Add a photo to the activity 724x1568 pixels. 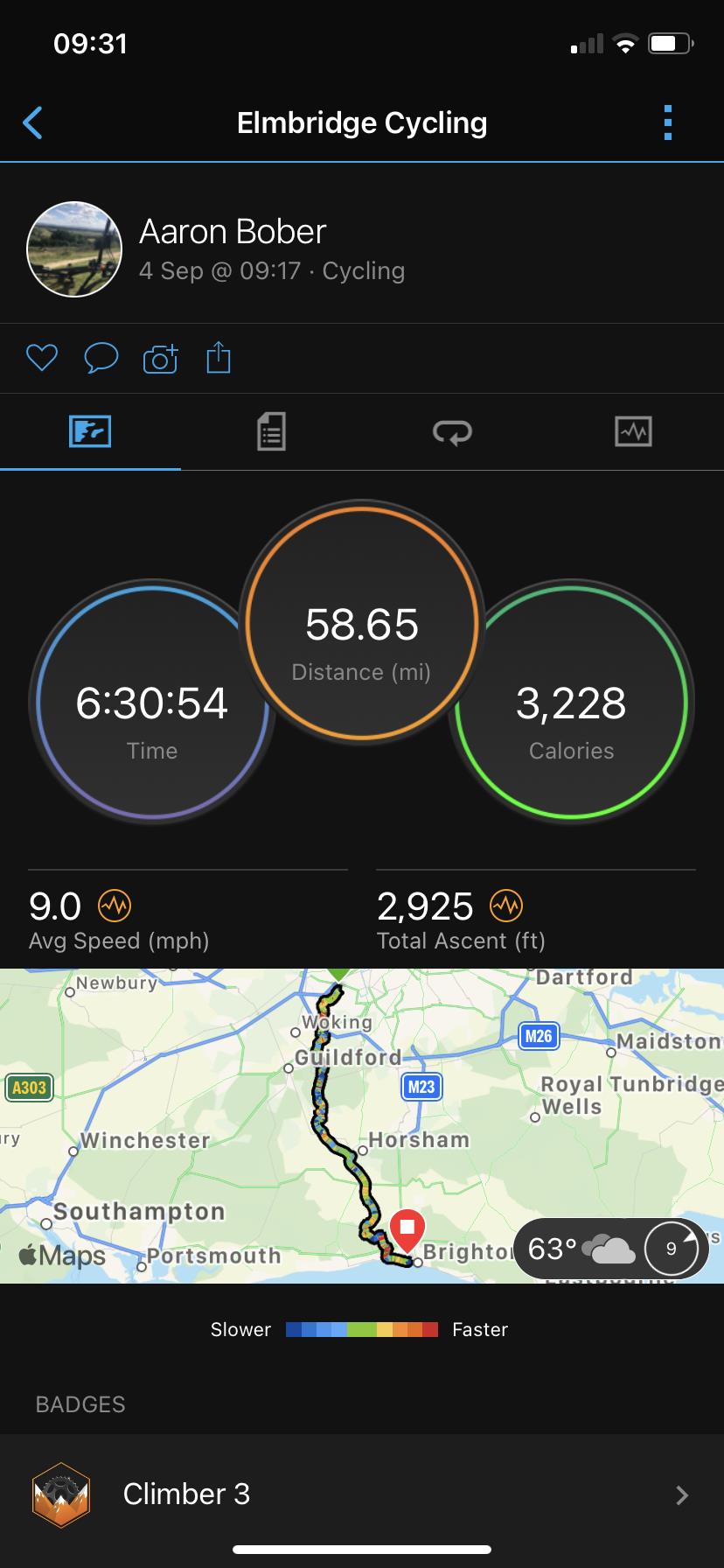pos(160,359)
